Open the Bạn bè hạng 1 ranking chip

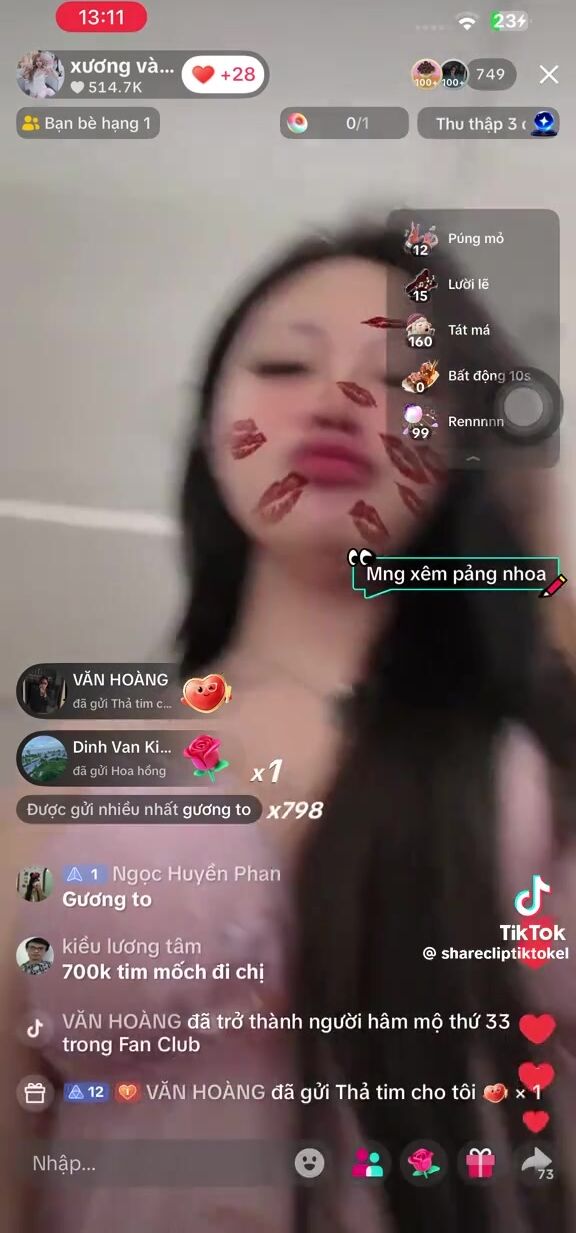click(88, 123)
